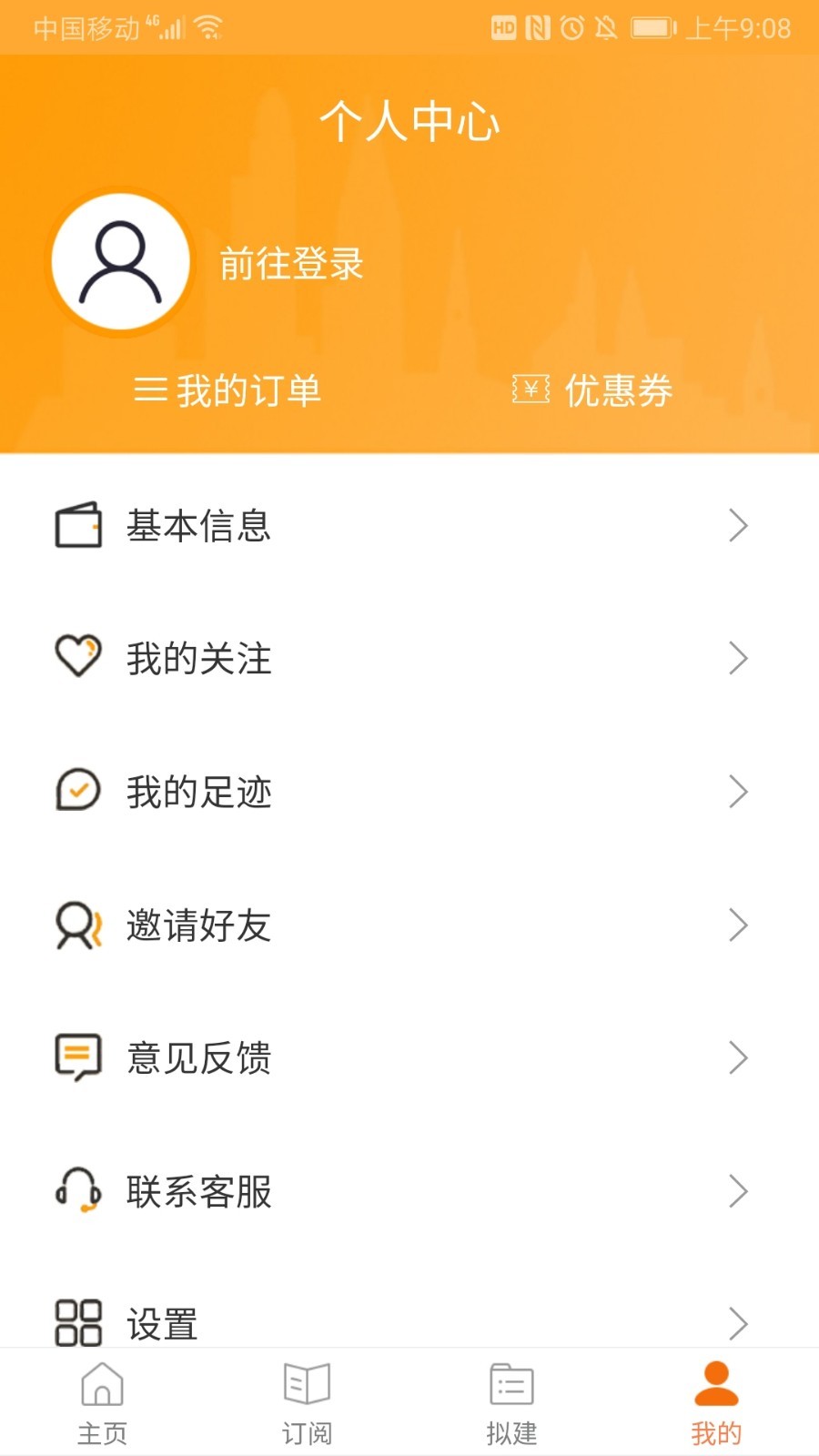Click the feedback speech bubble icon
The height and width of the screenshot is (1456, 819).
tap(77, 1057)
